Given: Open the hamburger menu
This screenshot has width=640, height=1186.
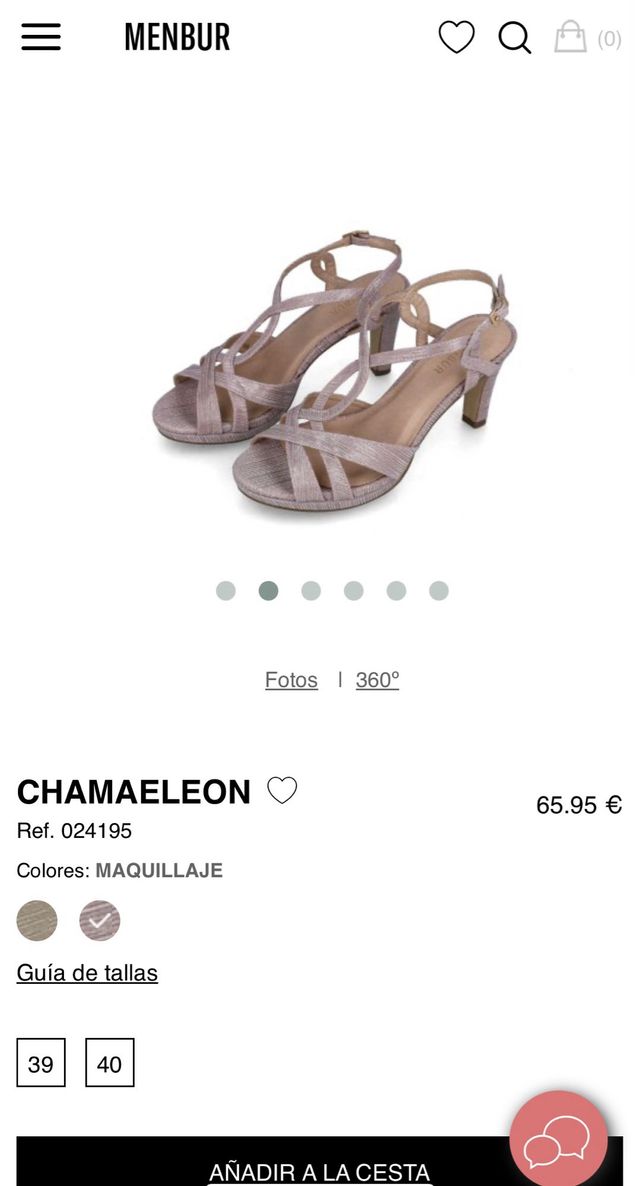Looking at the screenshot, I should point(41,37).
